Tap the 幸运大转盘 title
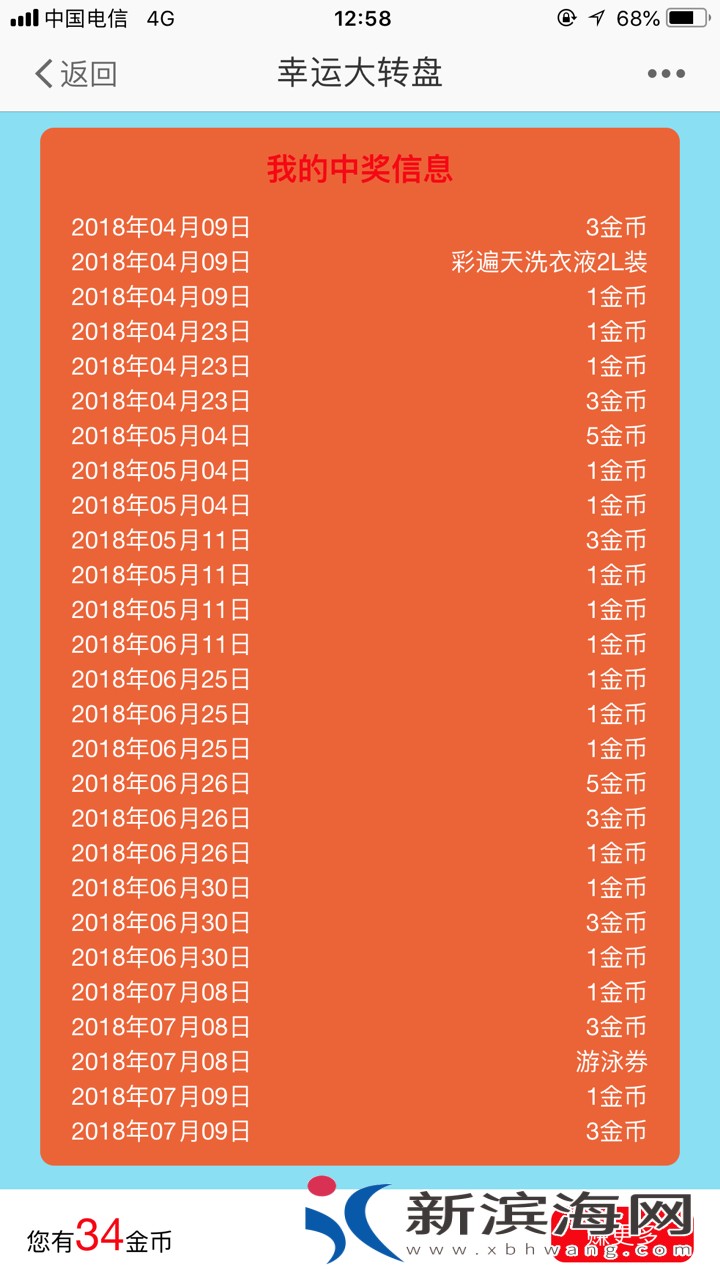720x1280 pixels. pos(360,73)
